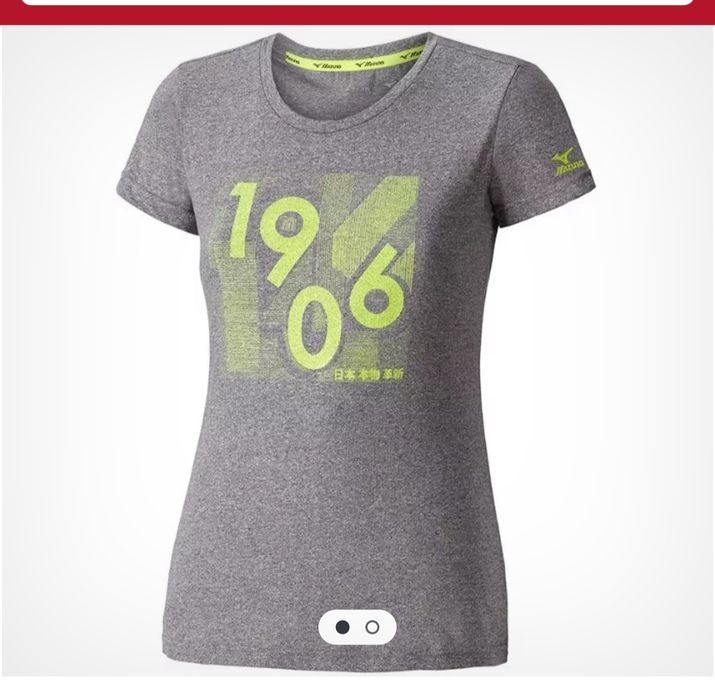Select the second dot in the image page indicator

pyautogui.click(x=372, y=627)
